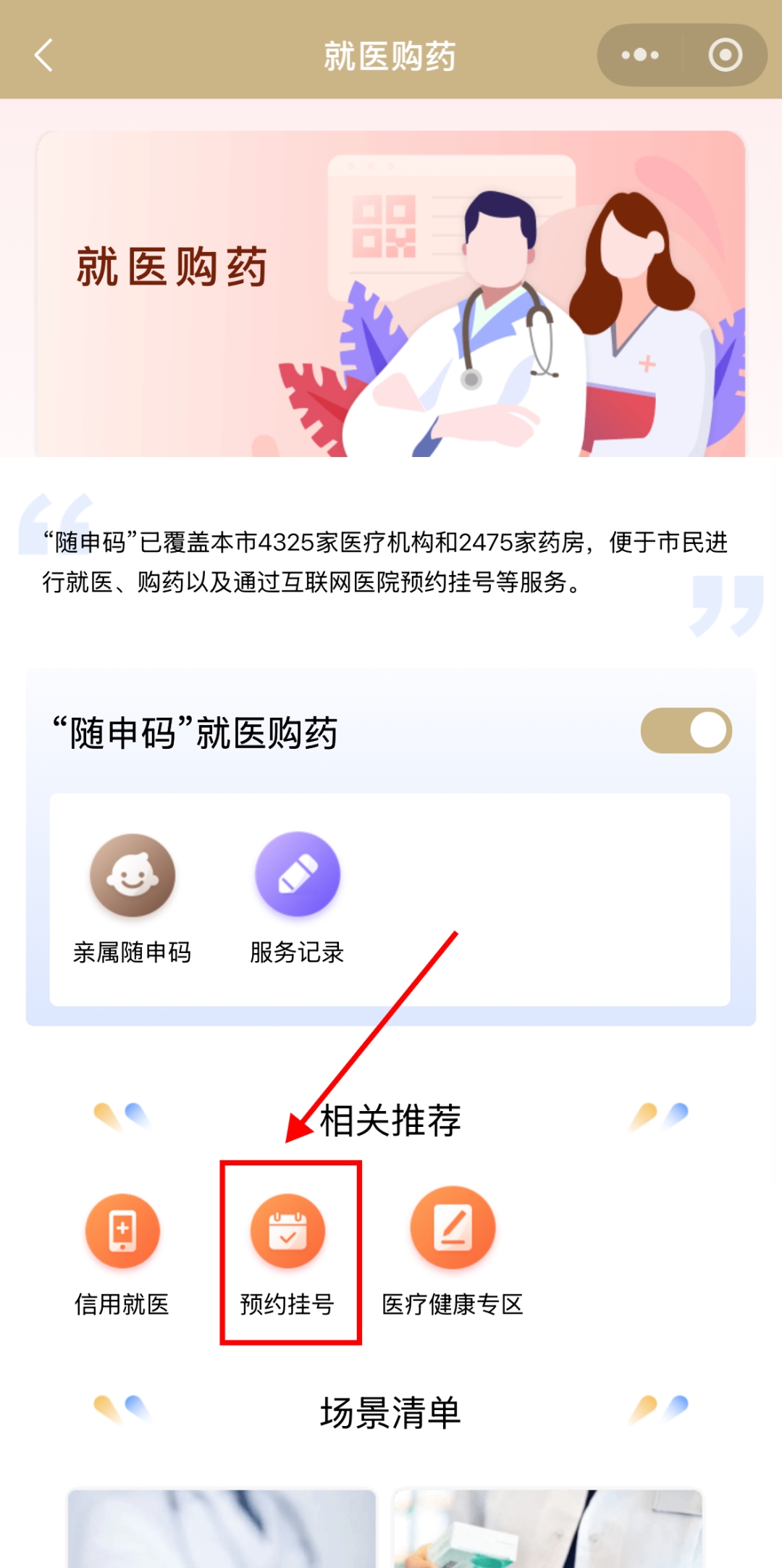This screenshot has height=1568, width=782.
Task: Open the mini program more-options menu
Action: point(640,55)
